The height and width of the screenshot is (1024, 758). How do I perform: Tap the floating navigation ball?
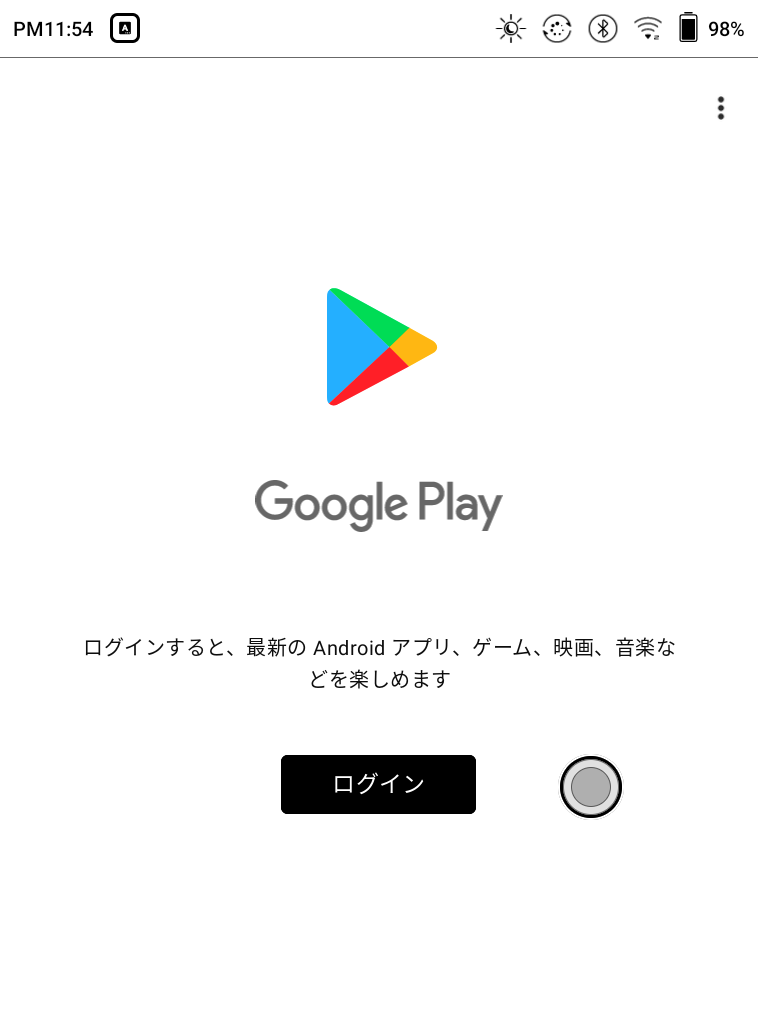[591, 787]
